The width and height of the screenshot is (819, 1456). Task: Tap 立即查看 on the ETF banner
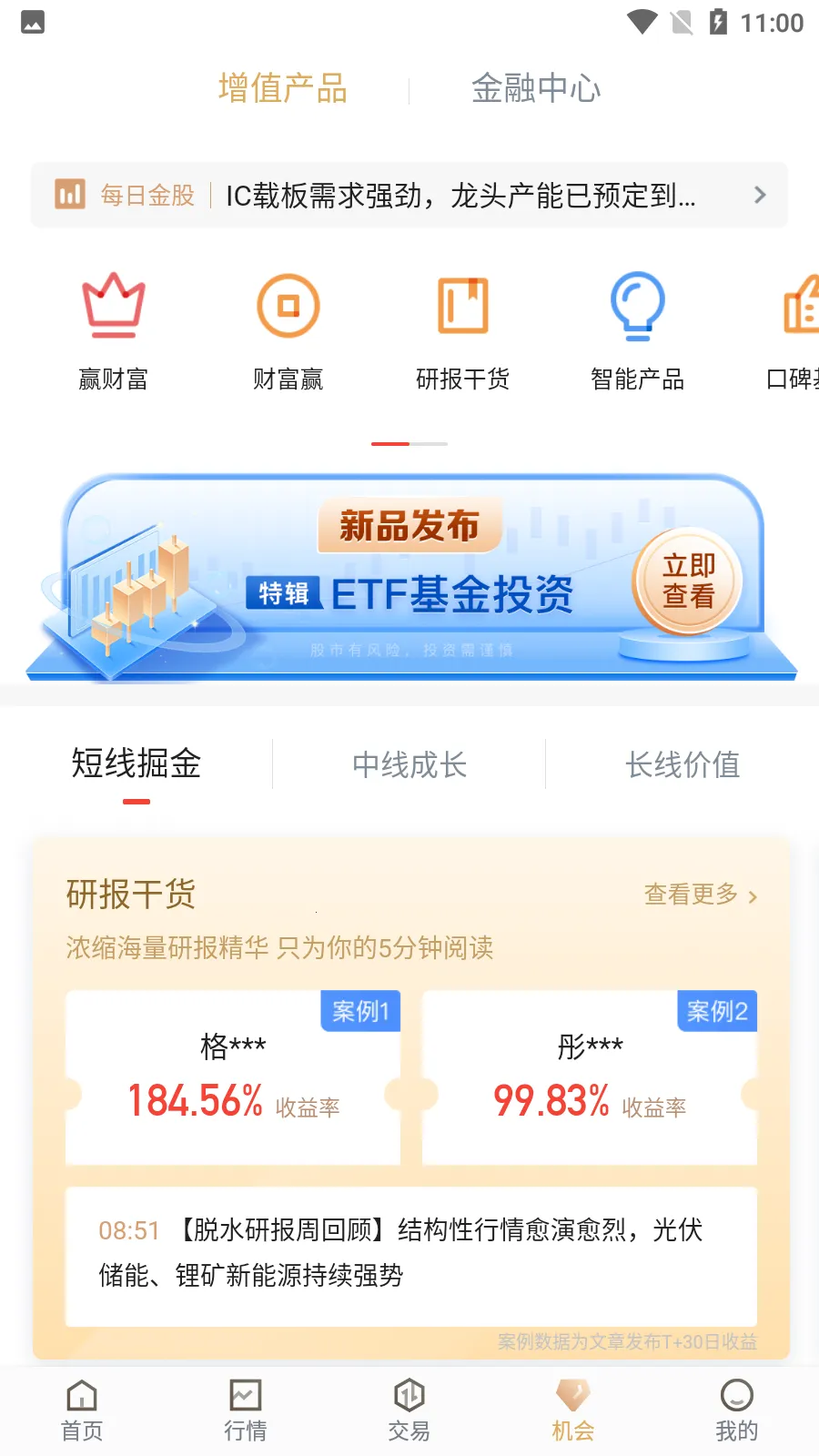pos(688,581)
